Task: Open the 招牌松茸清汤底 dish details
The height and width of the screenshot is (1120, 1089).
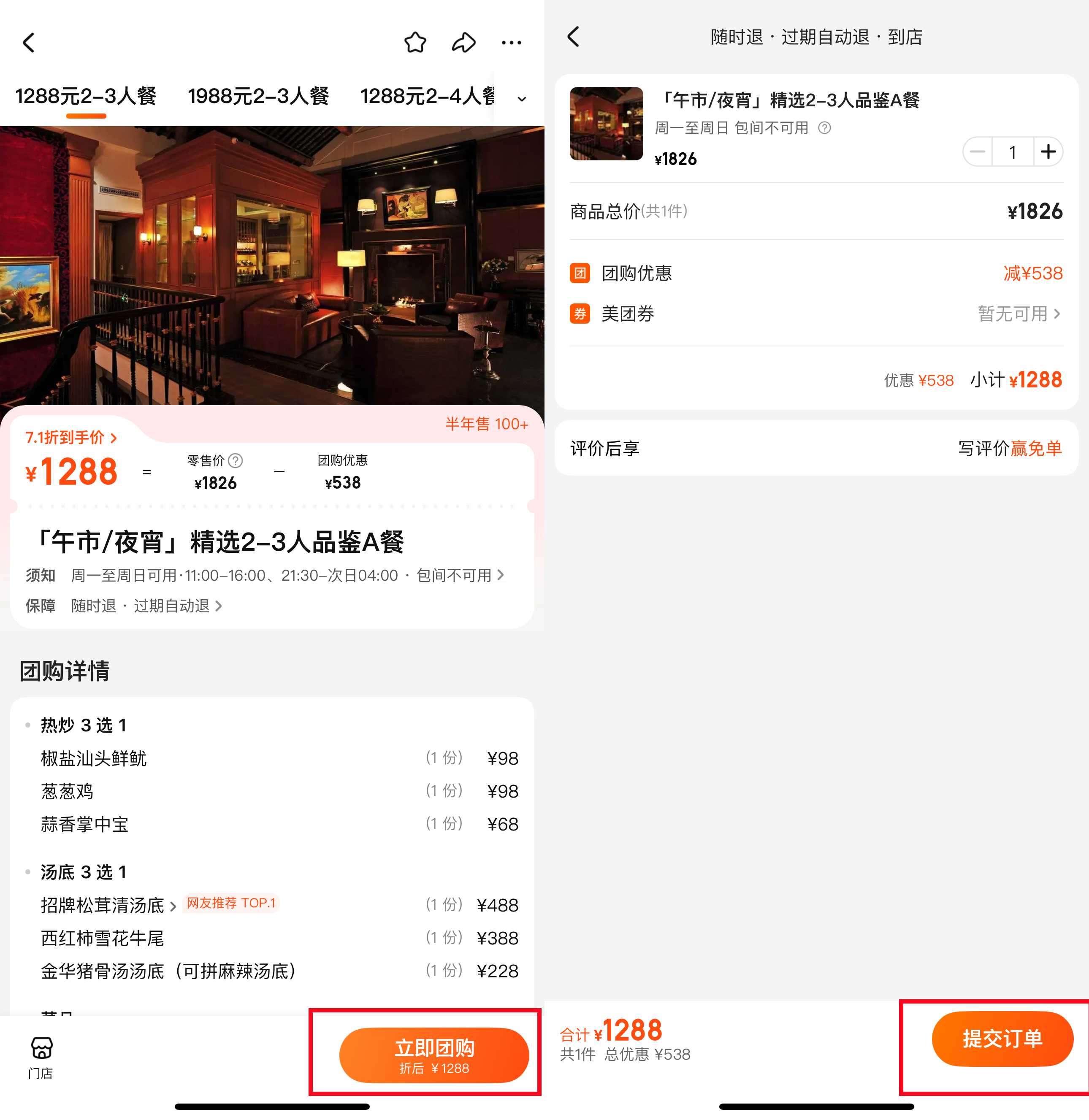Action: pyautogui.click(x=108, y=906)
